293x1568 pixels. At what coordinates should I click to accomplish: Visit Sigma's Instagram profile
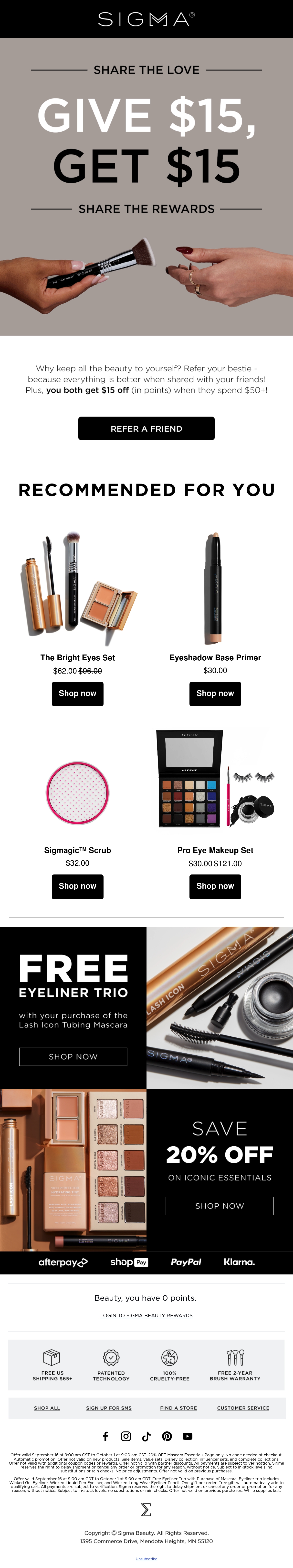pos(126,1437)
